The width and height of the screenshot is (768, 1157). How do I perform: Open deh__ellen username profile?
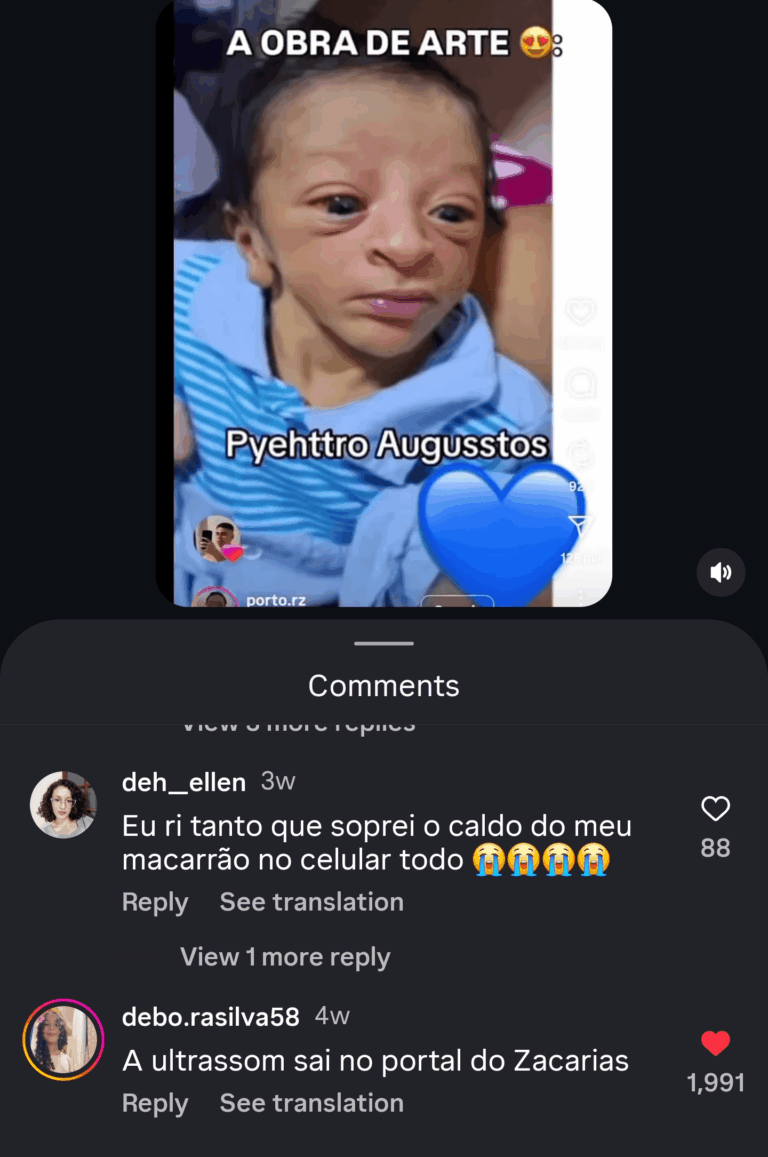(x=184, y=782)
